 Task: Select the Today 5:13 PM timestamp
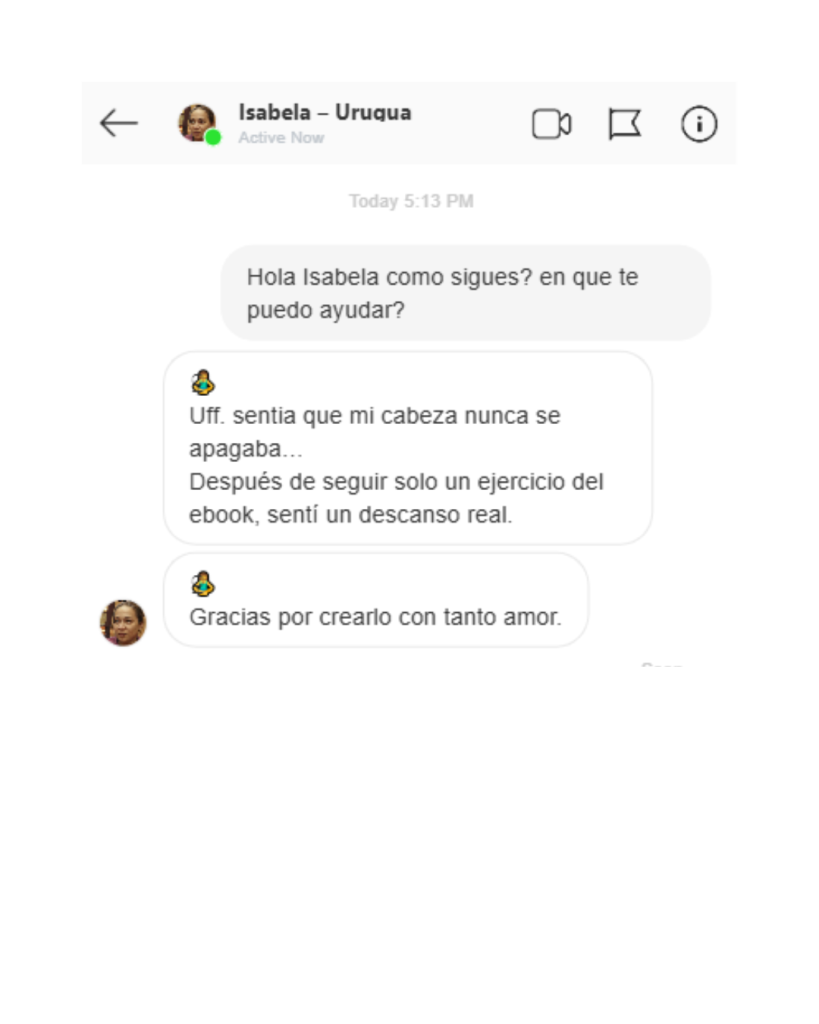click(411, 200)
